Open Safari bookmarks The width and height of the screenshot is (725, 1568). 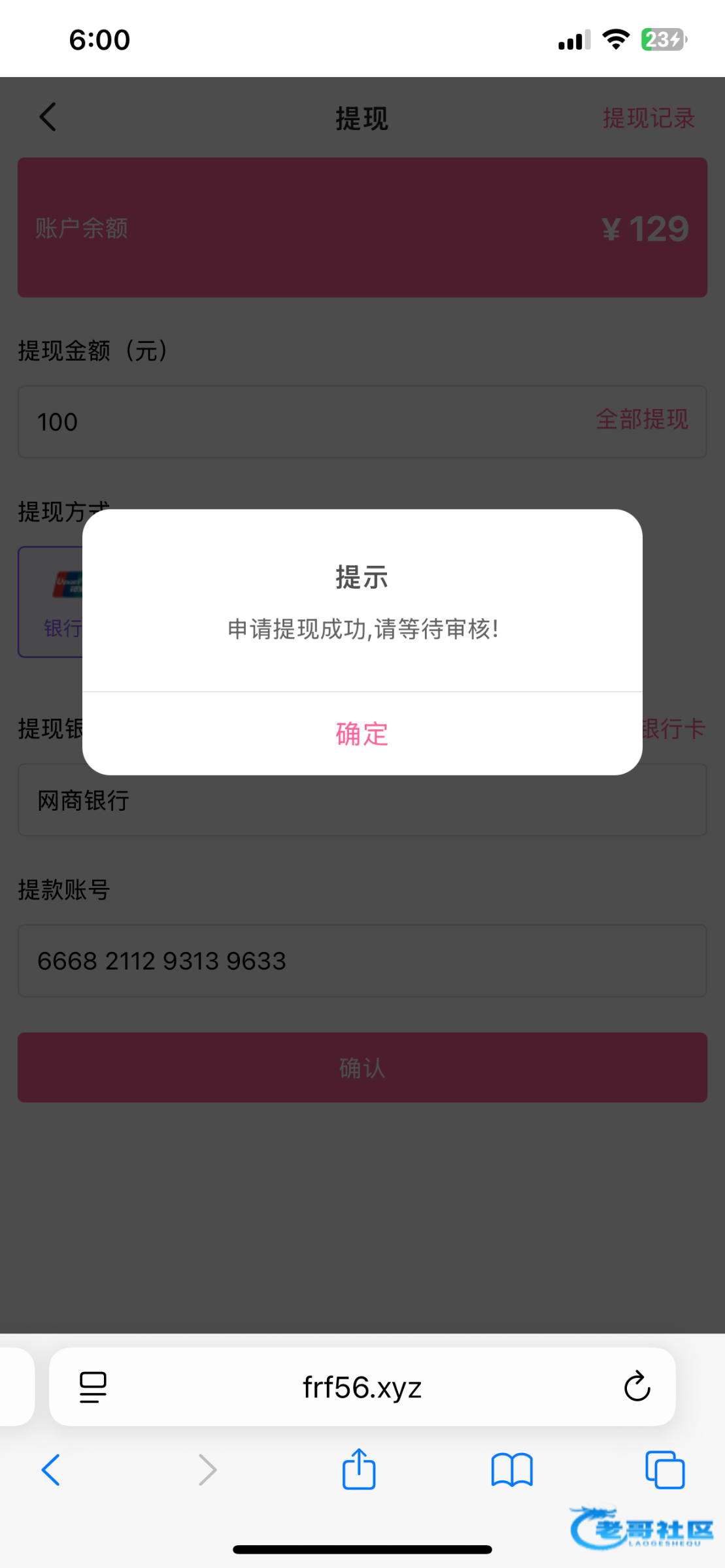[512, 1470]
